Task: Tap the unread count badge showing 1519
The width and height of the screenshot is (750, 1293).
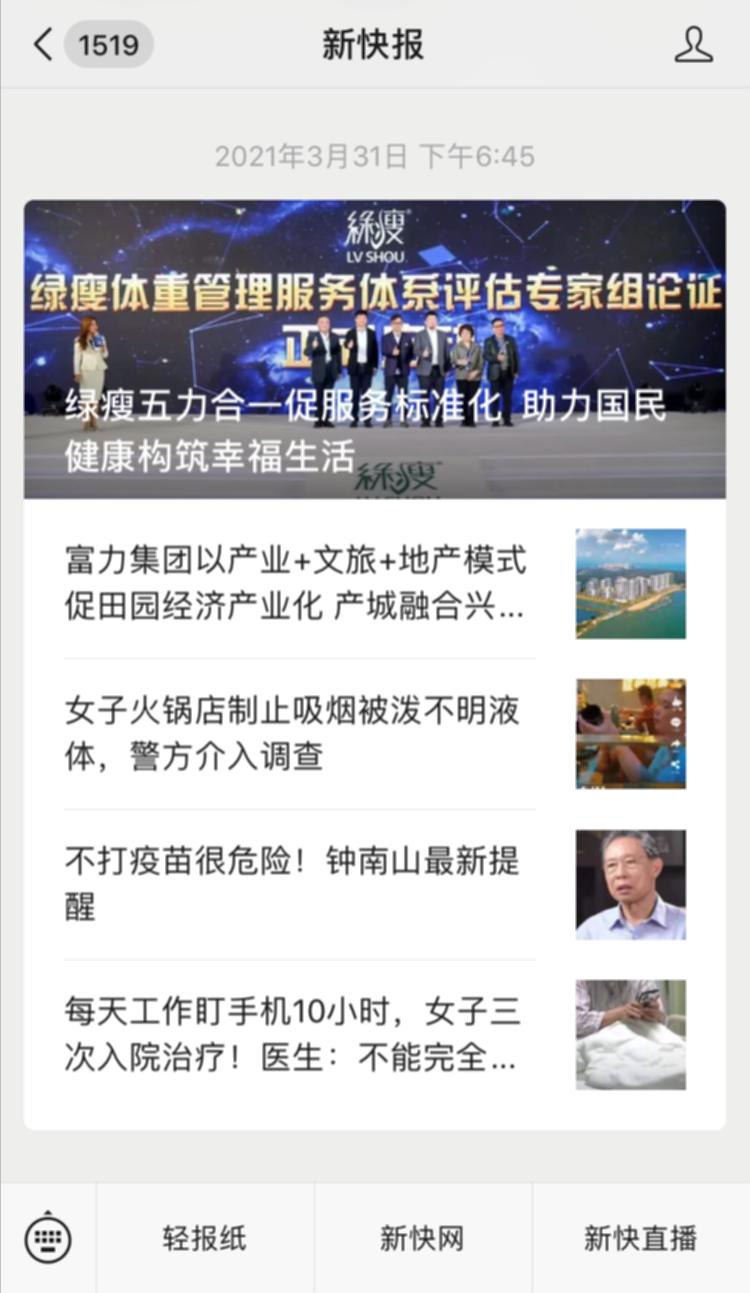Action: point(109,44)
